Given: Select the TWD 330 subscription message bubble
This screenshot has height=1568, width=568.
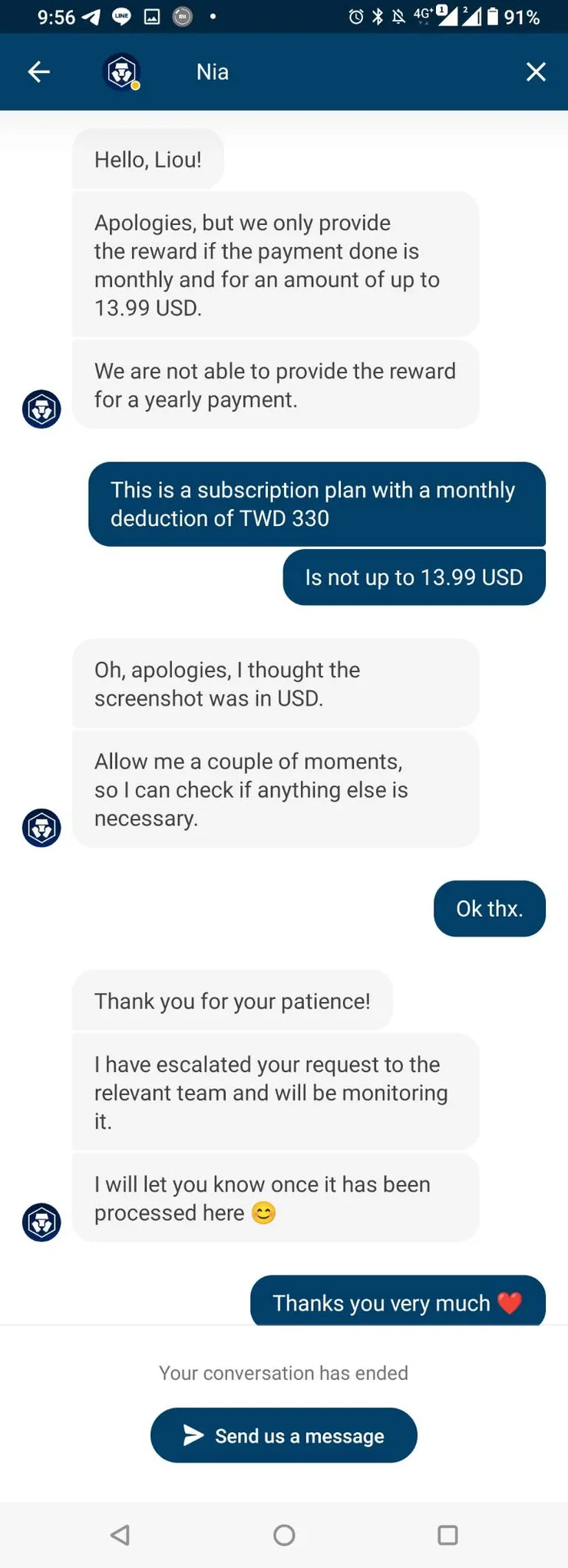Looking at the screenshot, I should (317, 504).
